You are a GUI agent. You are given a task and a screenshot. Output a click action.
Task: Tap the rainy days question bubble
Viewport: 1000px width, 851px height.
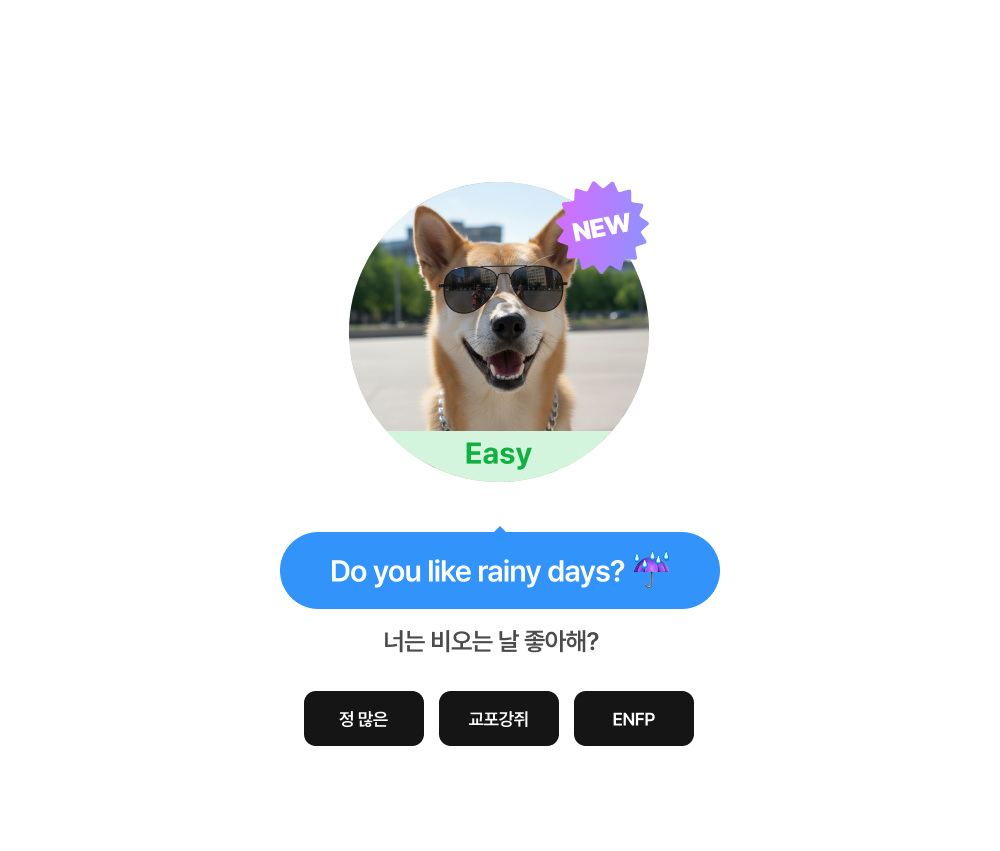(499, 571)
